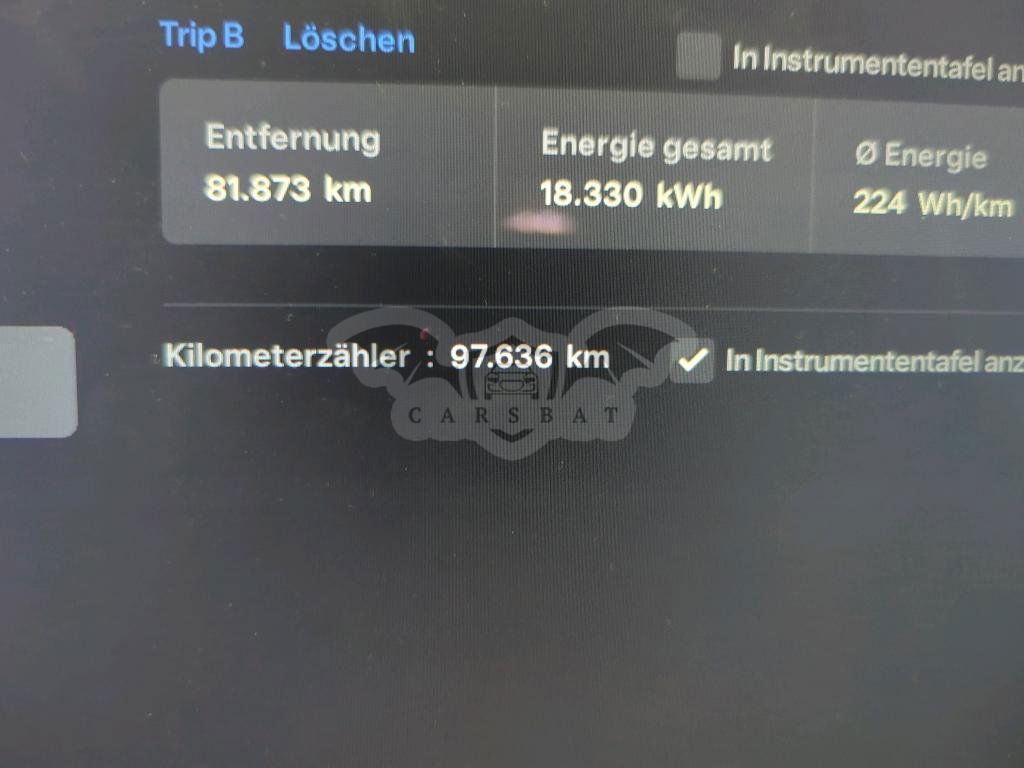Viewport: 1024px width, 768px height.
Task: Enable instrument panel display for Trip B
Action: point(698,56)
